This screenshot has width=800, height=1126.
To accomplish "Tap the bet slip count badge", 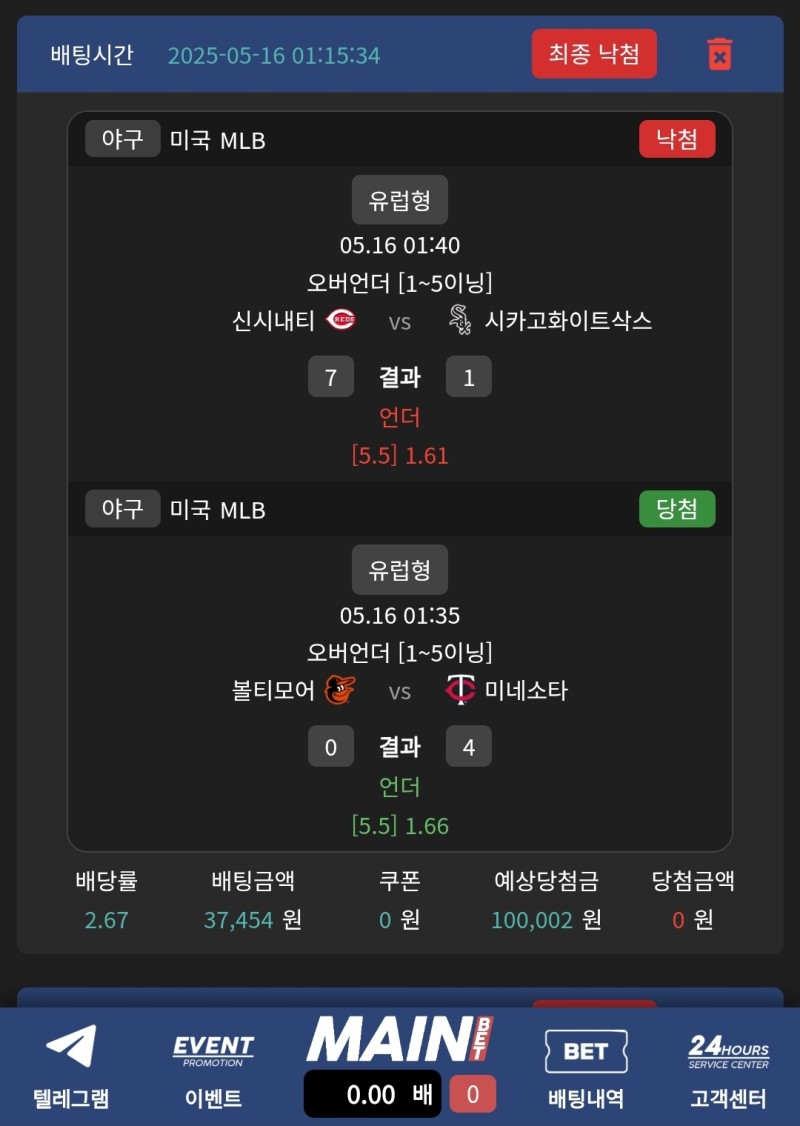I will [x=472, y=1095].
